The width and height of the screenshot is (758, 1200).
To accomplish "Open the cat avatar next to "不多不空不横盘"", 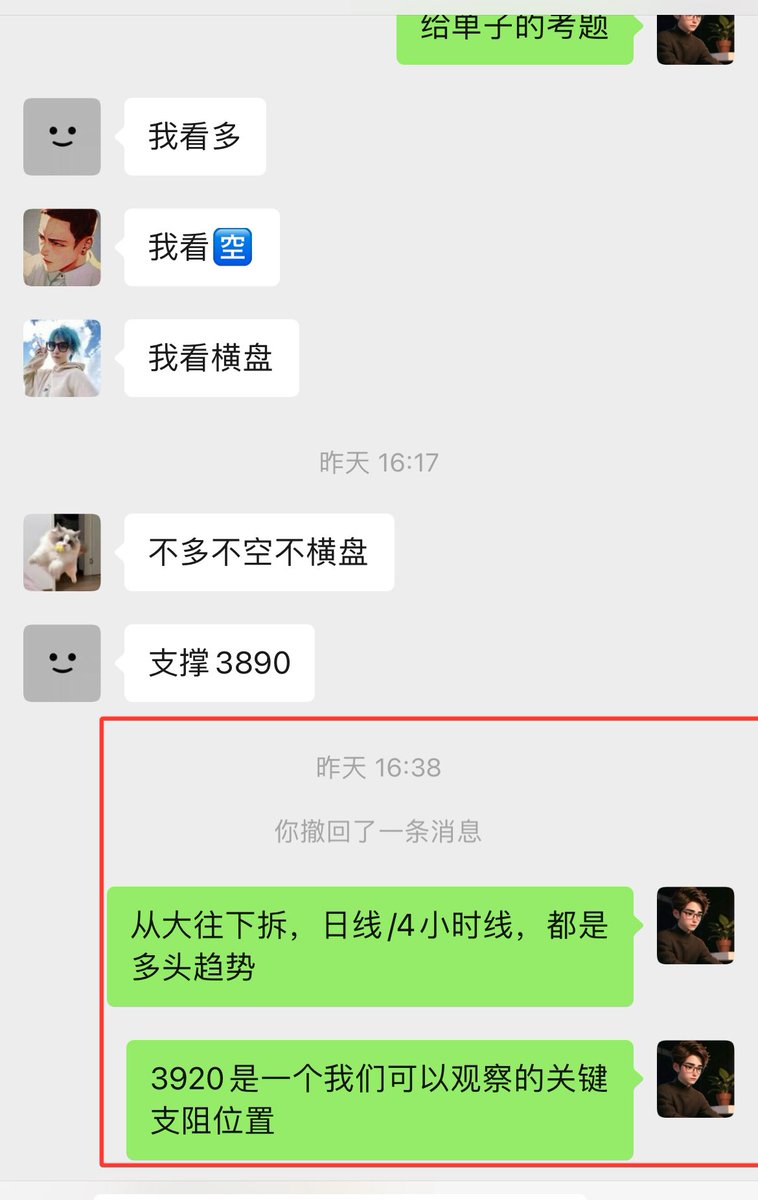I will click(x=62, y=552).
